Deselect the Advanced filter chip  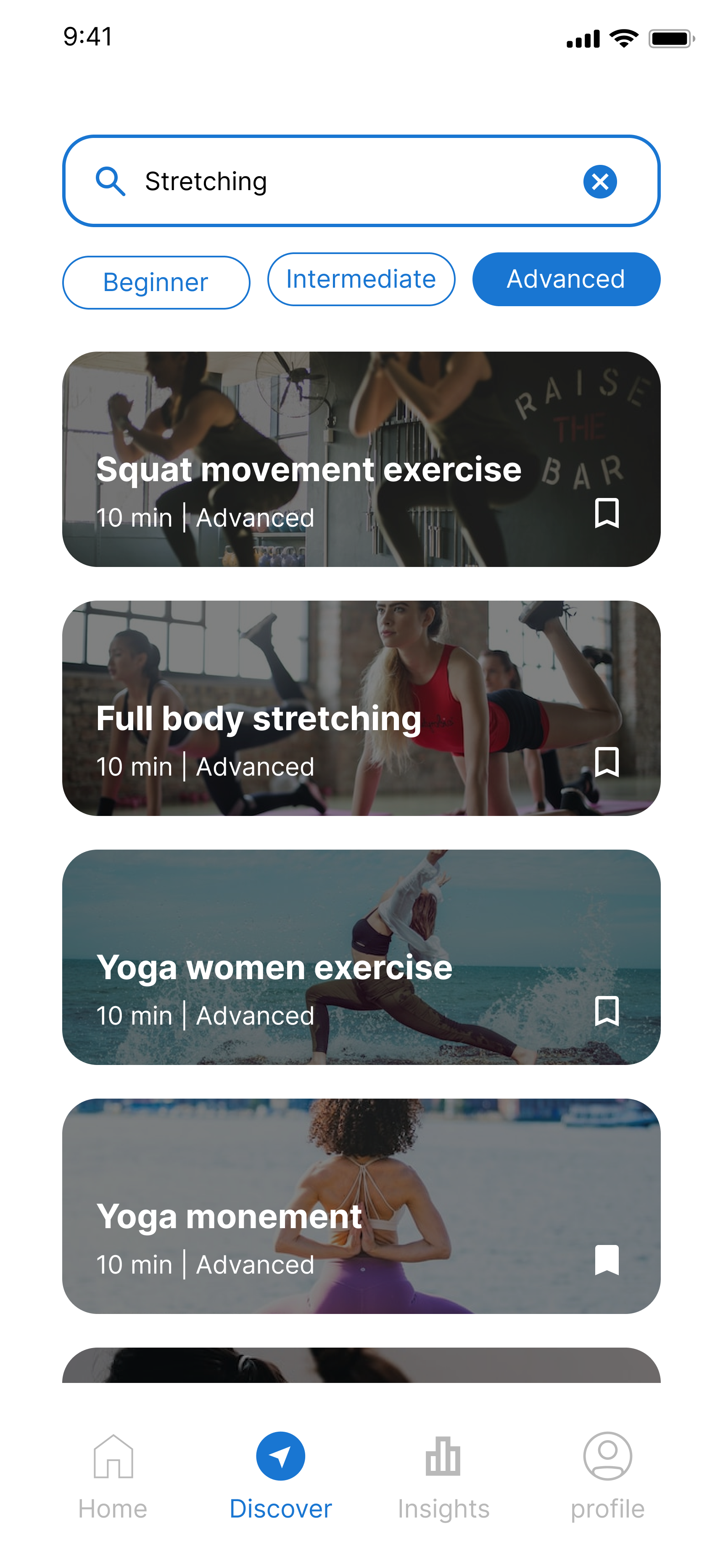pyautogui.click(x=566, y=279)
